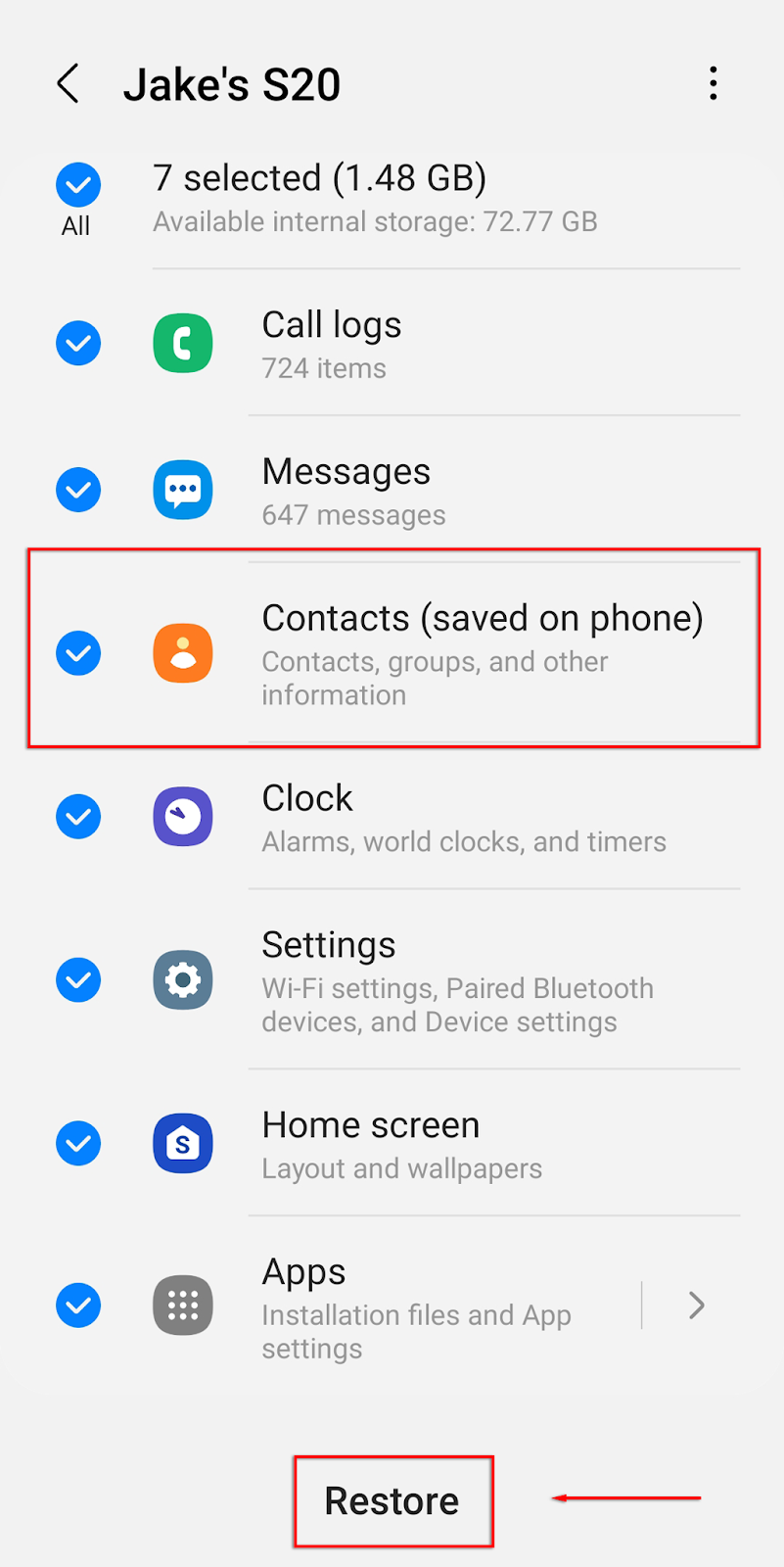Start the Restore
Viewport: 784px width, 1567px height.
[x=392, y=1501]
